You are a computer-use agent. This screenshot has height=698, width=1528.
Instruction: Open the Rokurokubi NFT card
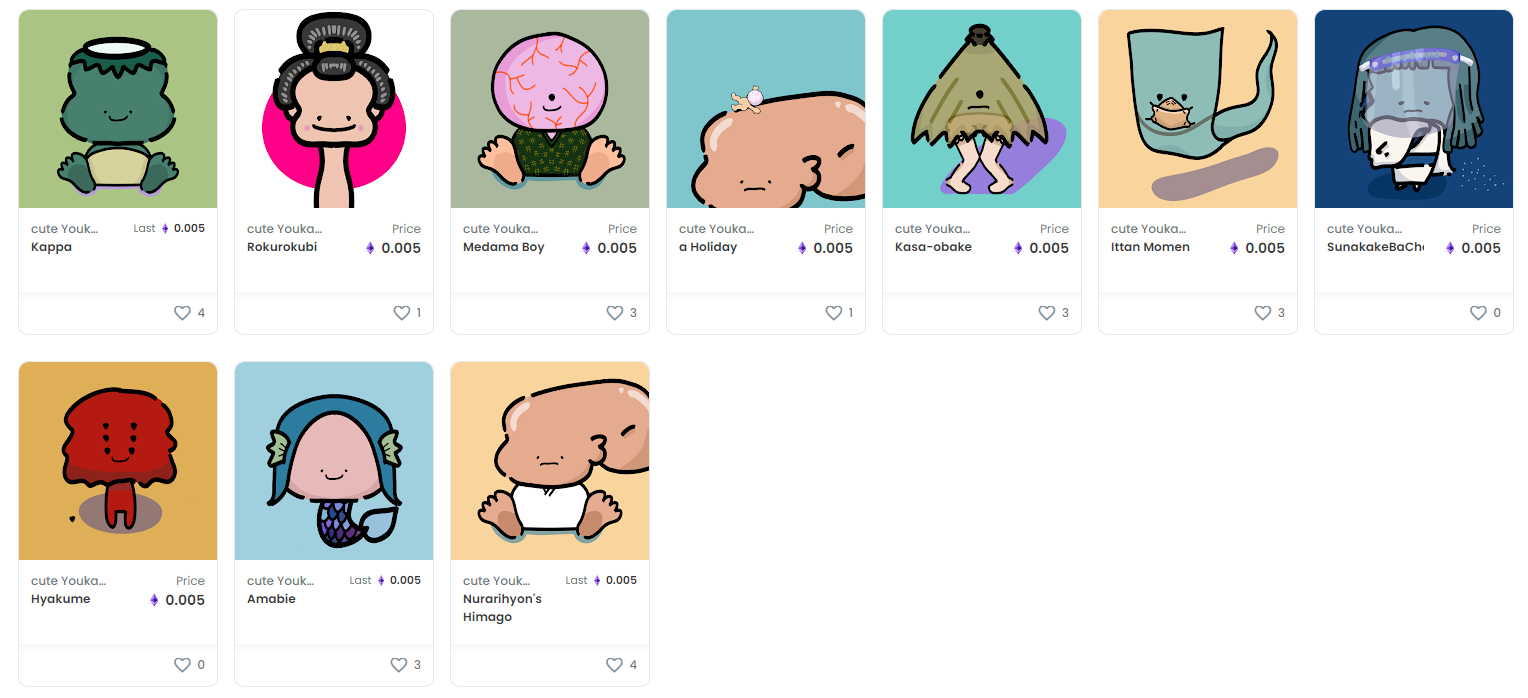point(334,110)
